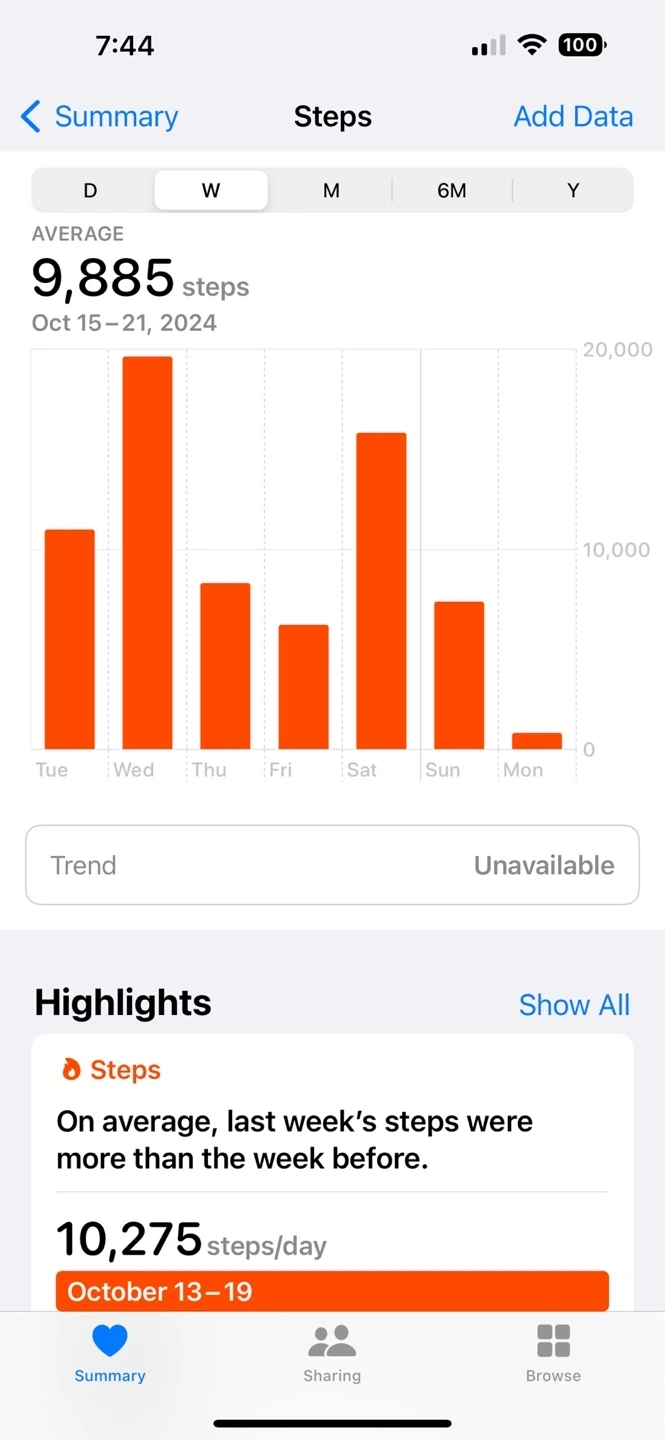The width and height of the screenshot is (665, 1440).
Task: Open the Trend row
Action: [x=332, y=865]
